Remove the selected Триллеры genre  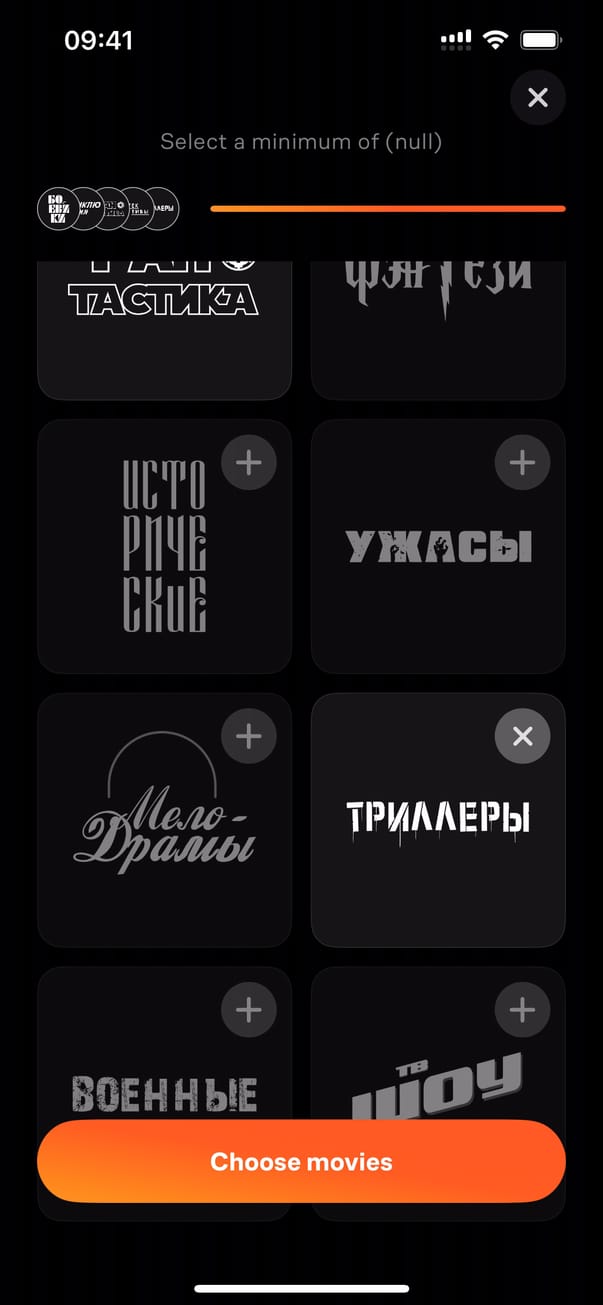pos(522,736)
